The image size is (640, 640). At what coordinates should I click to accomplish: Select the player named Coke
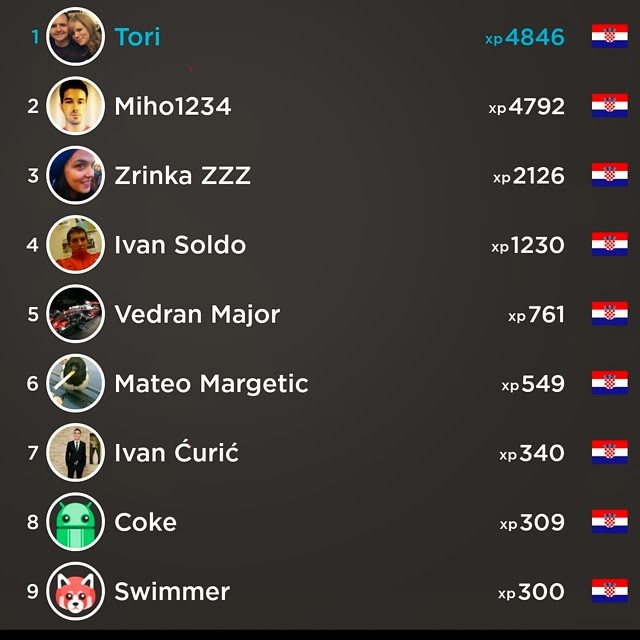point(145,522)
